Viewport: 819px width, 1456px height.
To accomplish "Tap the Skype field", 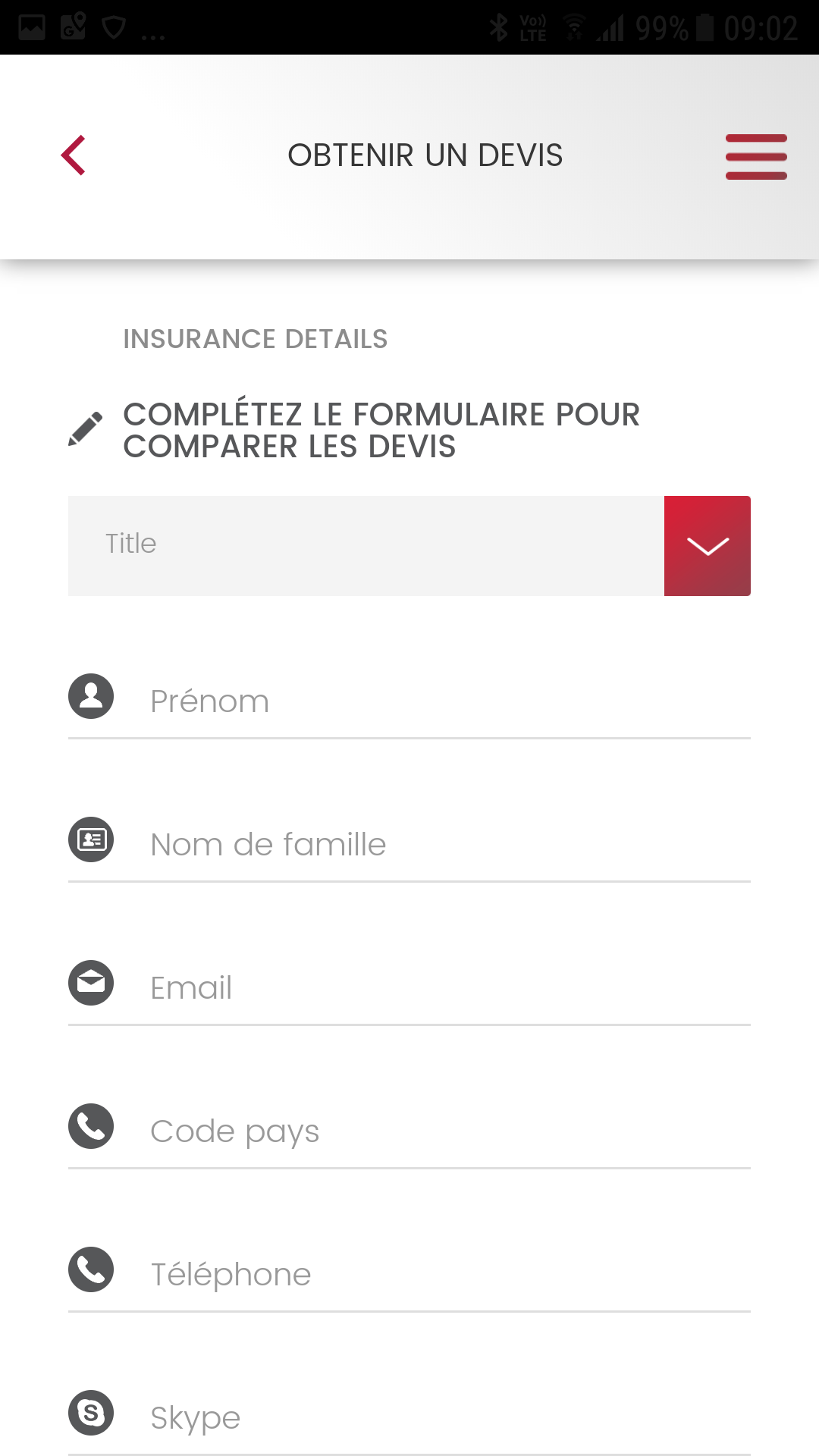I will pos(447,1418).
